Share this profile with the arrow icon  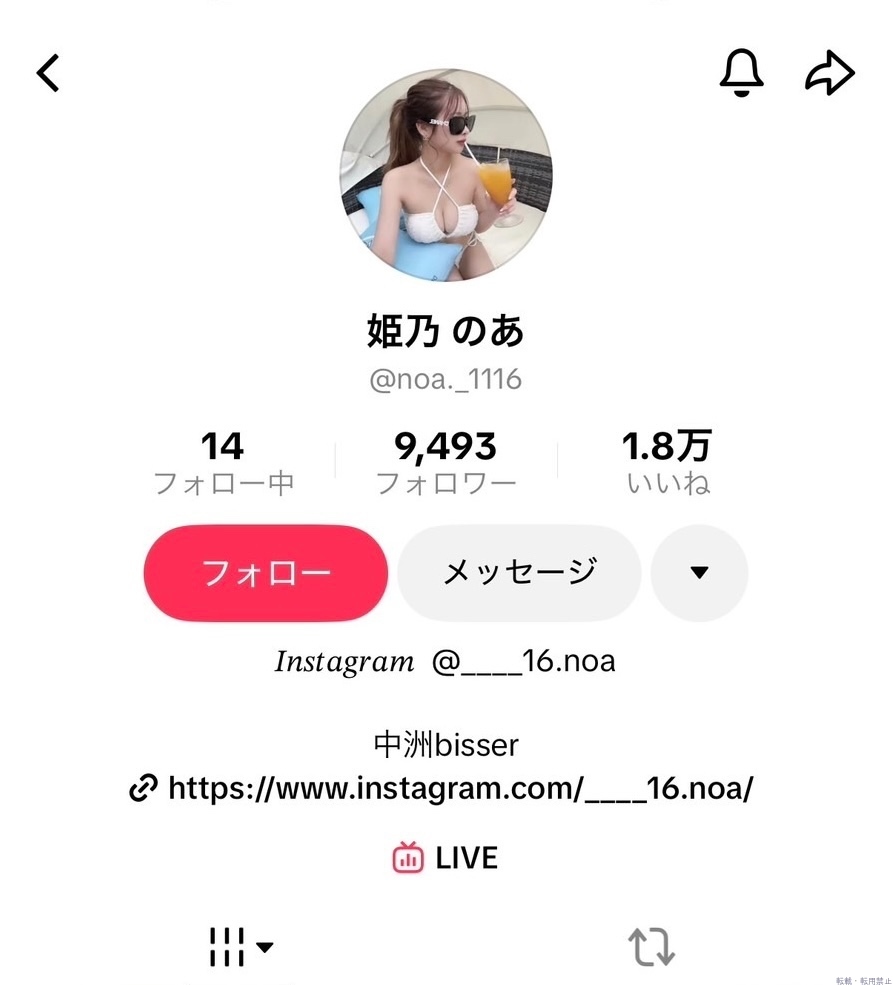[x=830, y=73]
